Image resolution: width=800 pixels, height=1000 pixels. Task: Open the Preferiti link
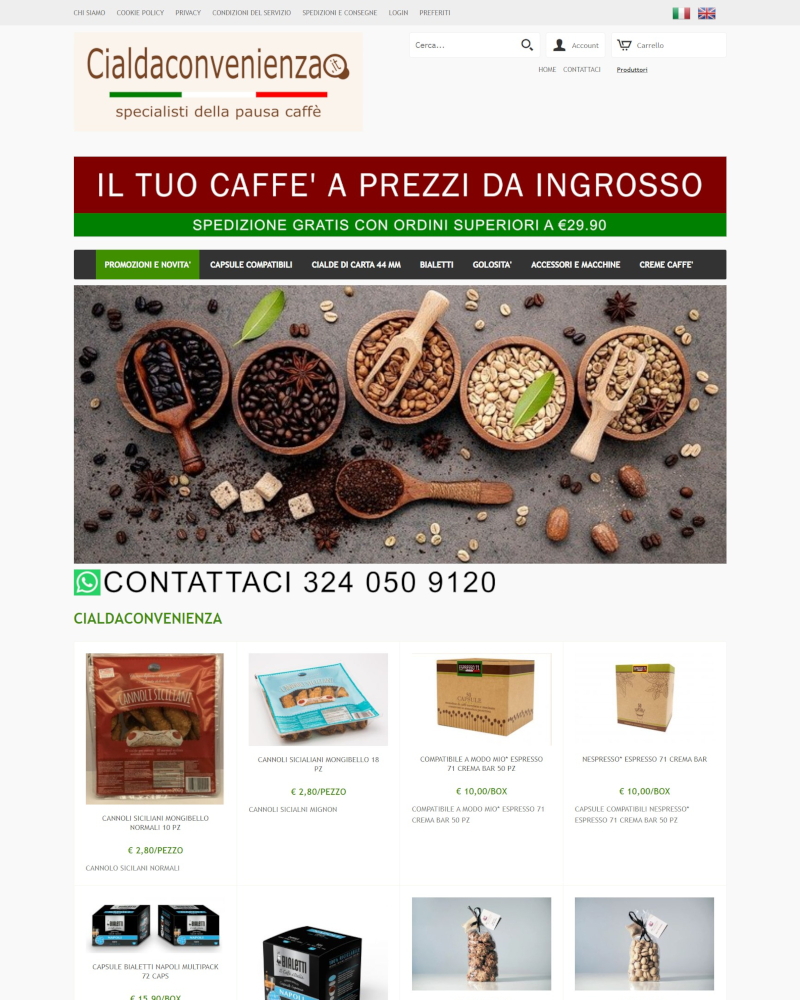pos(435,13)
